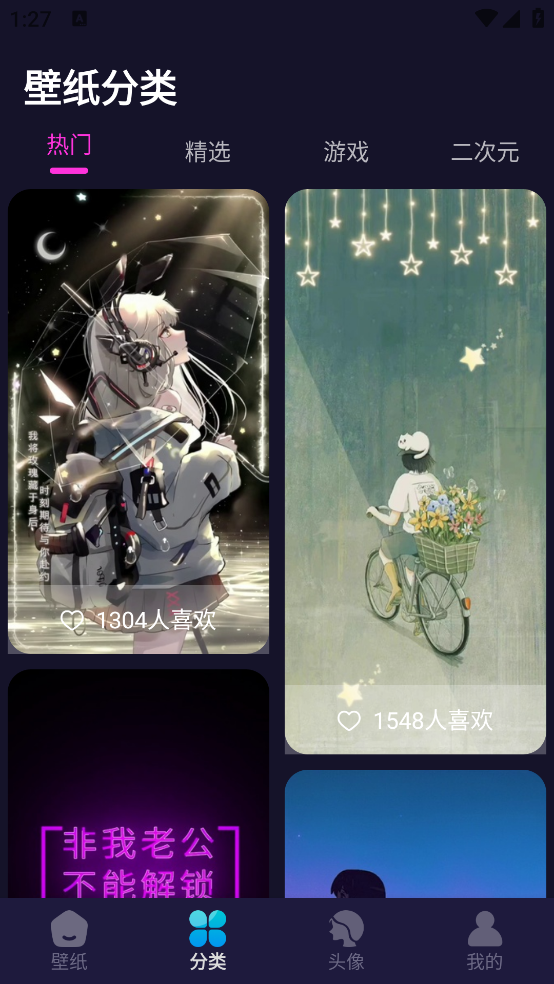Viewport: 554px width, 984px height.
Task: Switch to the 游戏 tab
Action: 346,152
